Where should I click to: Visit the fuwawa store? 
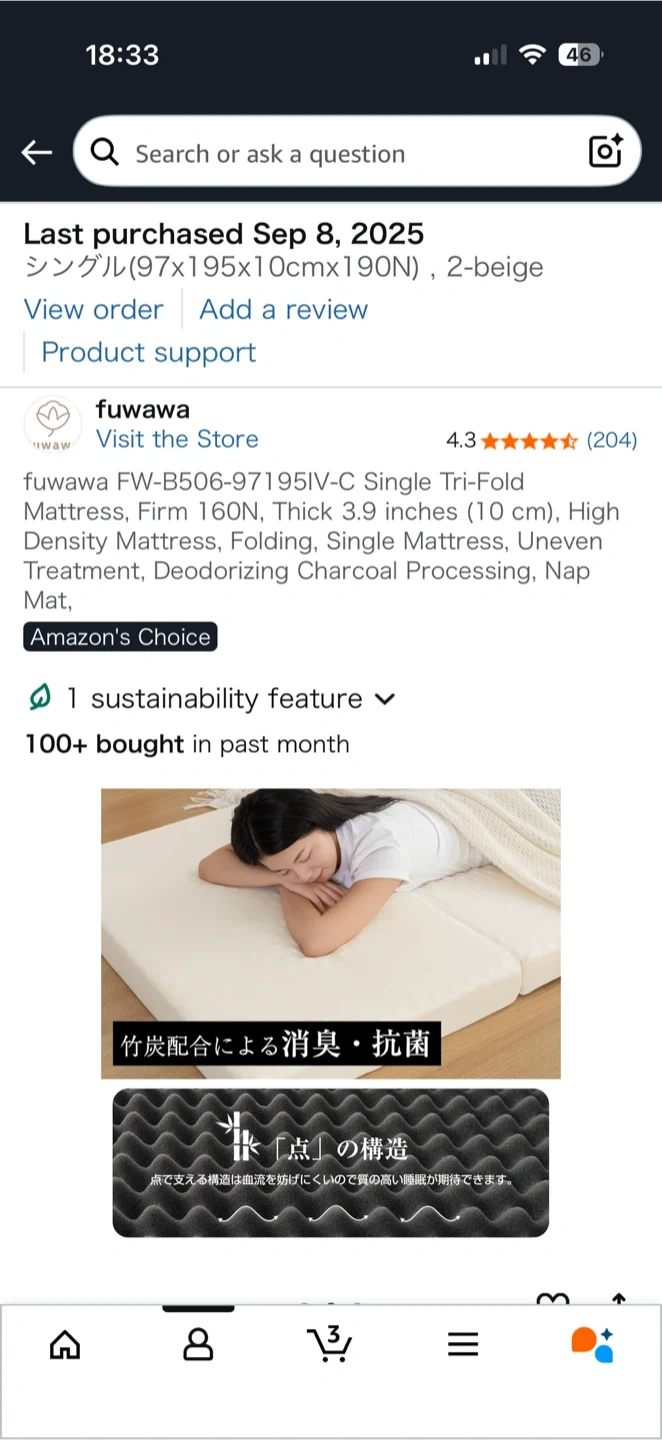click(x=176, y=439)
